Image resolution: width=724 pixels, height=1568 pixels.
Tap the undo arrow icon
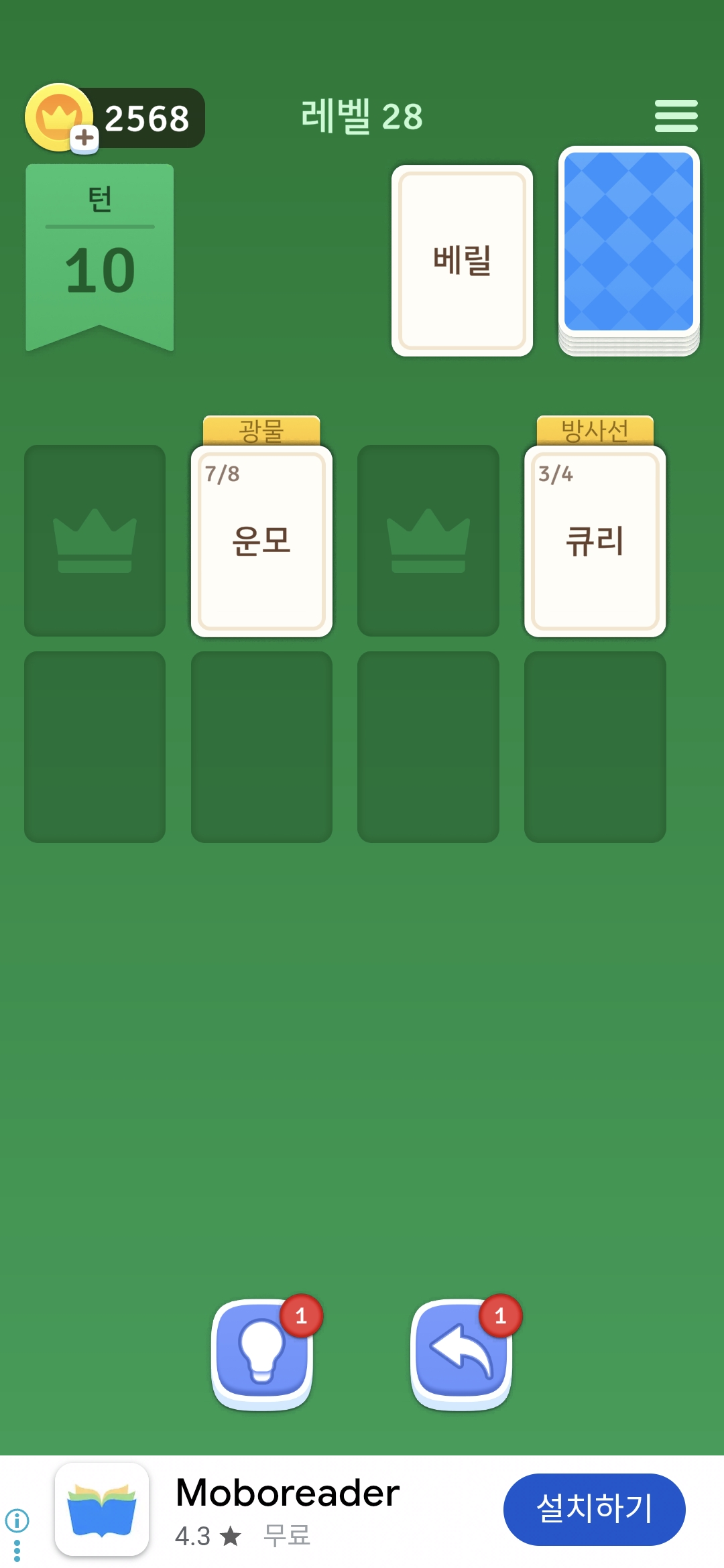pyautogui.click(x=459, y=1352)
